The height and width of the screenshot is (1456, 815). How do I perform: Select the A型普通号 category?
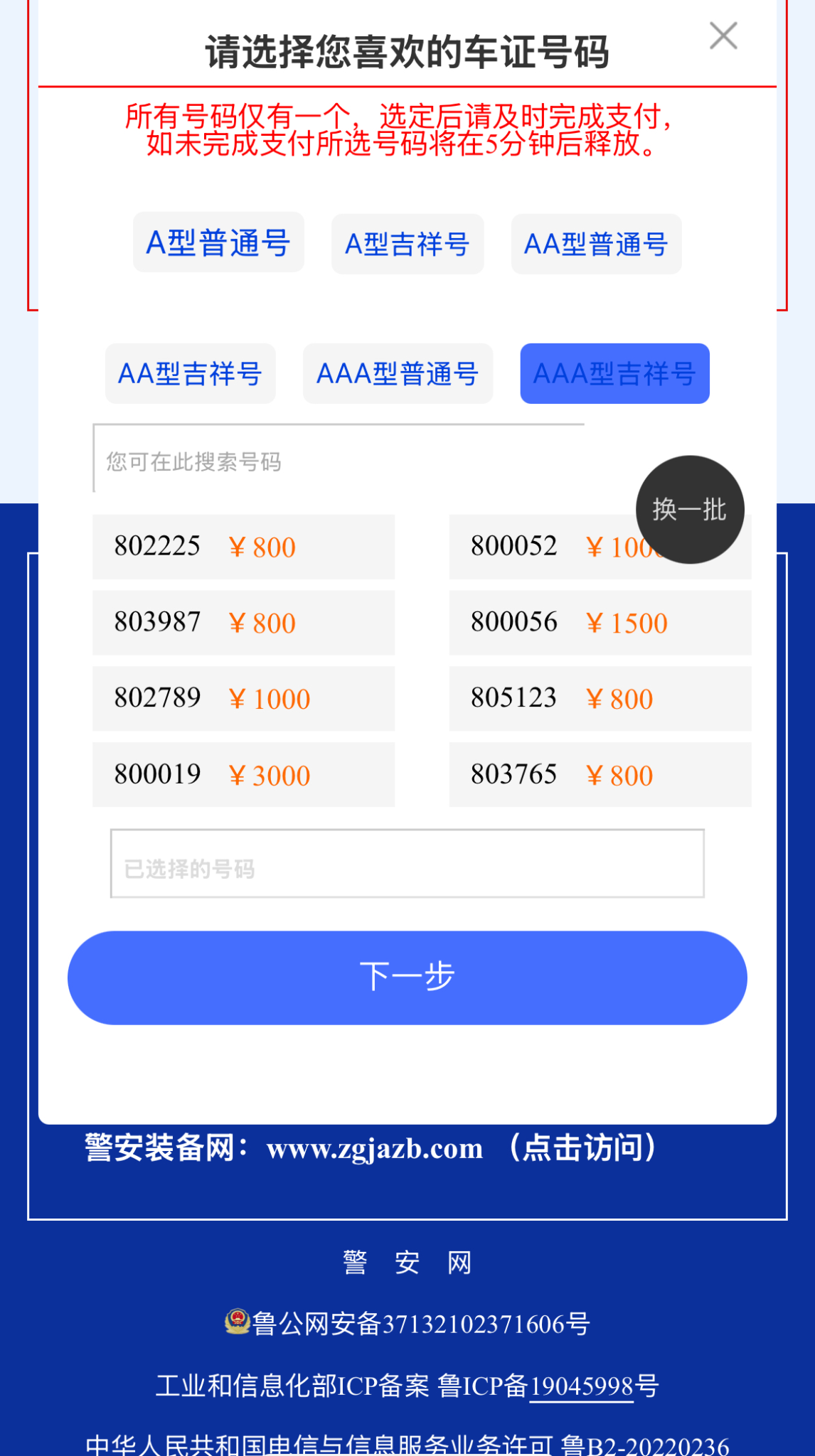click(x=218, y=242)
